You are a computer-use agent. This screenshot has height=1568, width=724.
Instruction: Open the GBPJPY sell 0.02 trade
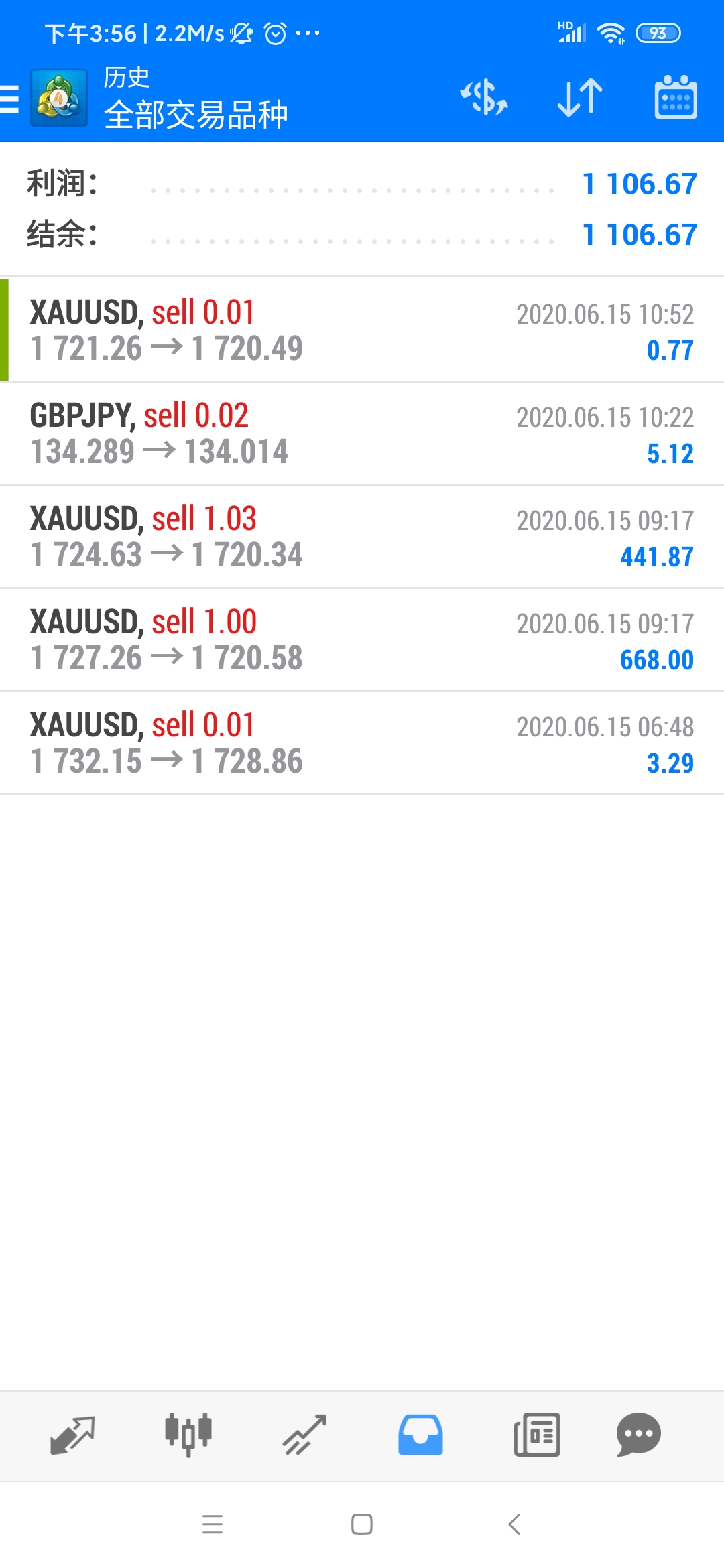[x=362, y=433]
